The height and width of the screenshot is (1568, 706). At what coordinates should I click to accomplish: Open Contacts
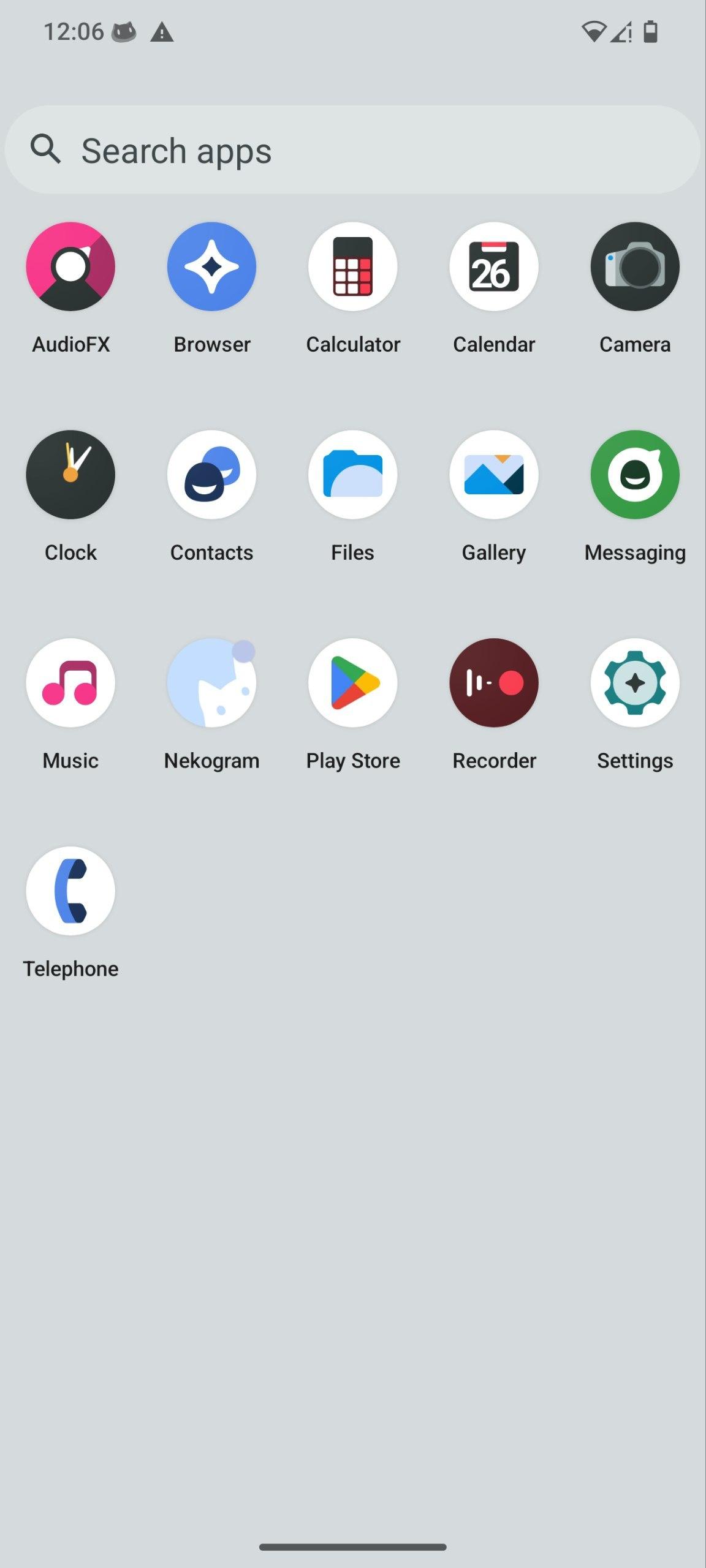click(211, 475)
